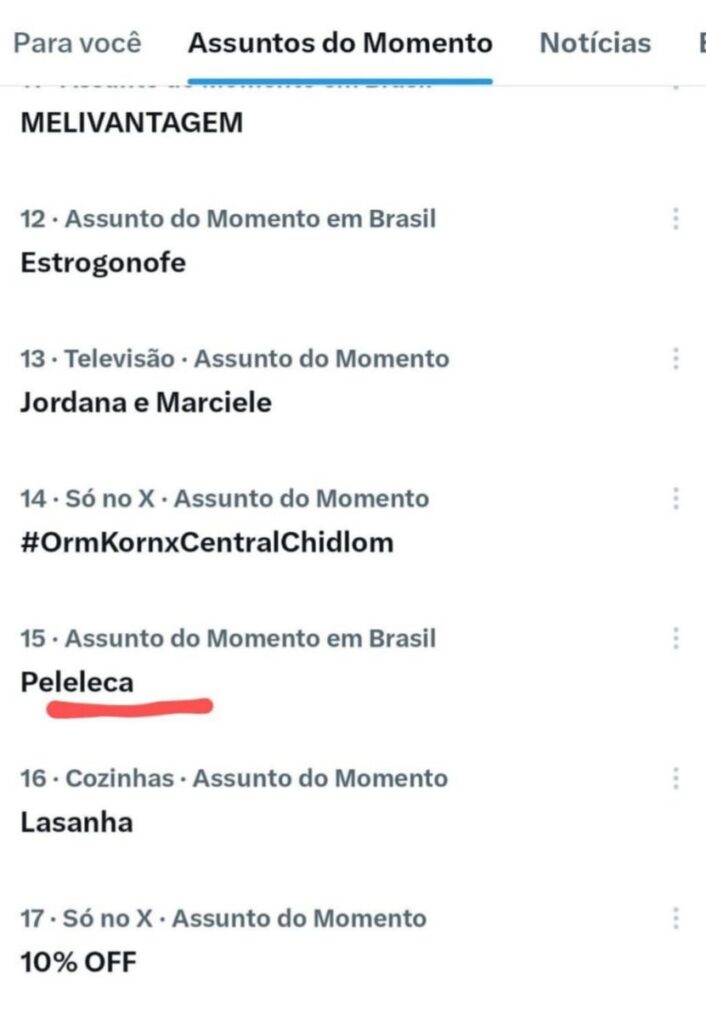Switch to the Para você tab
Viewport: 706px width, 1024px height.
77,43
